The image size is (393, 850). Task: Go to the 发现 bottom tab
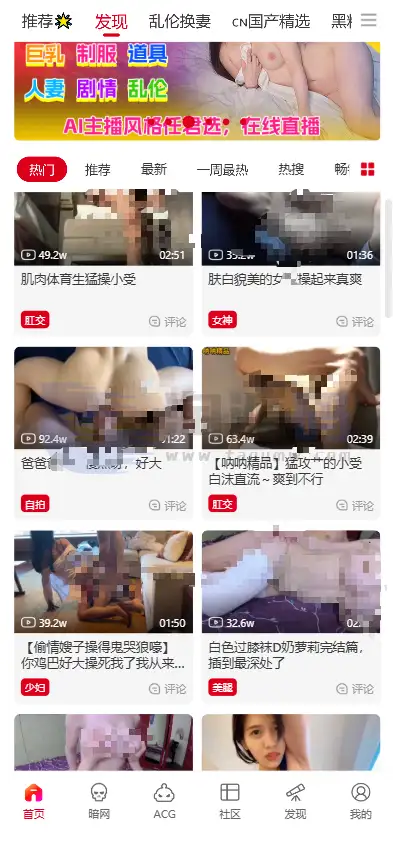[x=295, y=802]
